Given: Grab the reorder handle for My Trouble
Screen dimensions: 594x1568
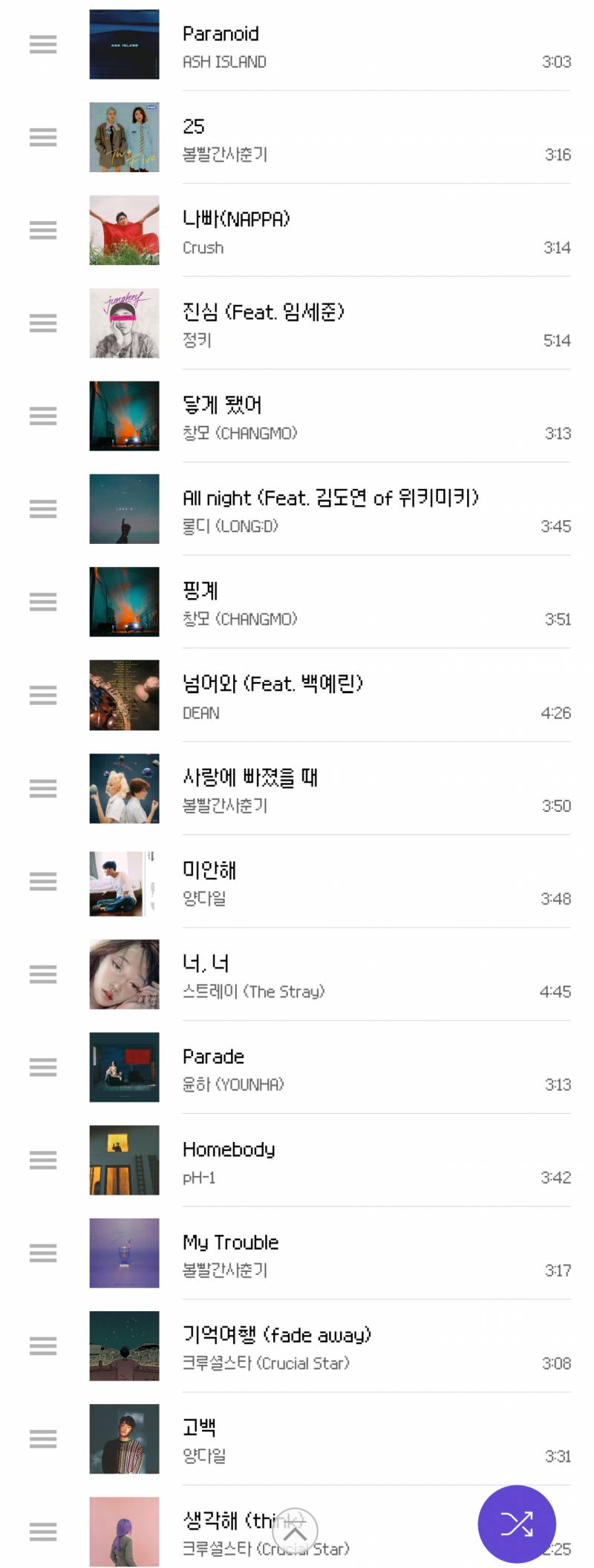Looking at the screenshot, I should coord(44,1253).
